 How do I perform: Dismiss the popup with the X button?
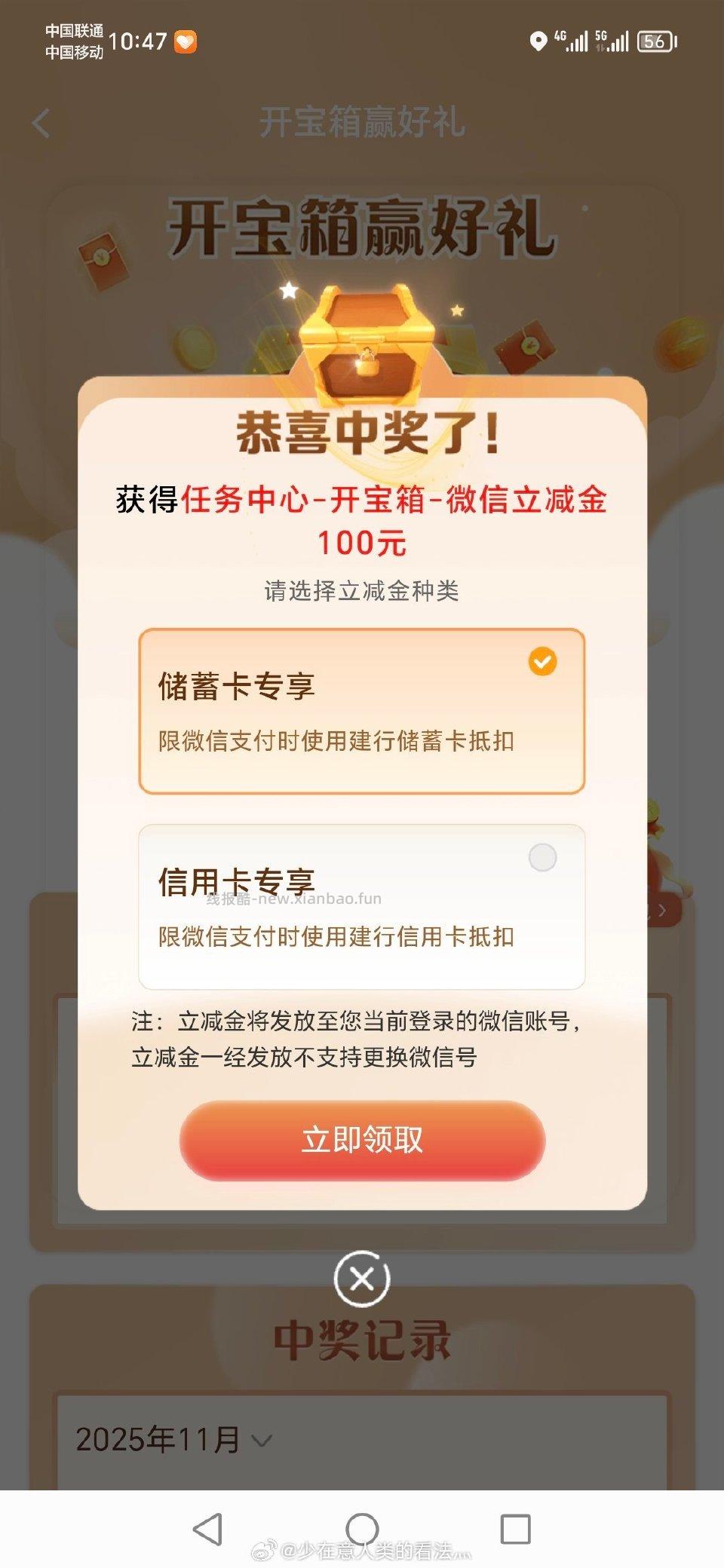[x=362, y=1277]
